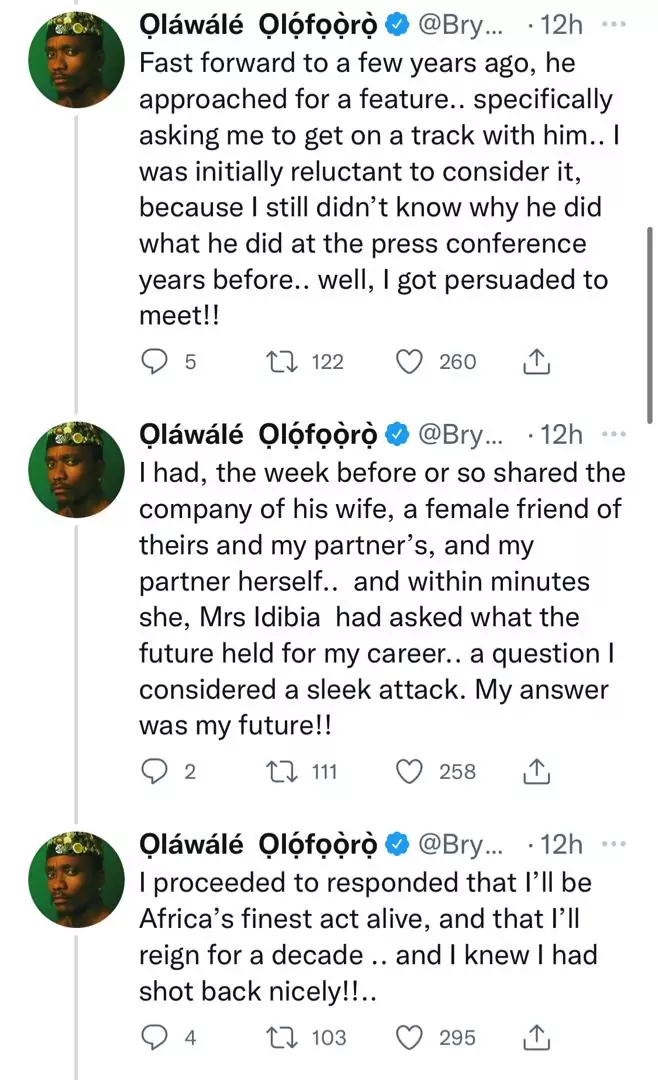Viewport: 658px width, 1080px height.
Task: Open overflow menu on the 'Mrs Idibia' tweet
Action: pyautogui.click(x=613, y=434)
